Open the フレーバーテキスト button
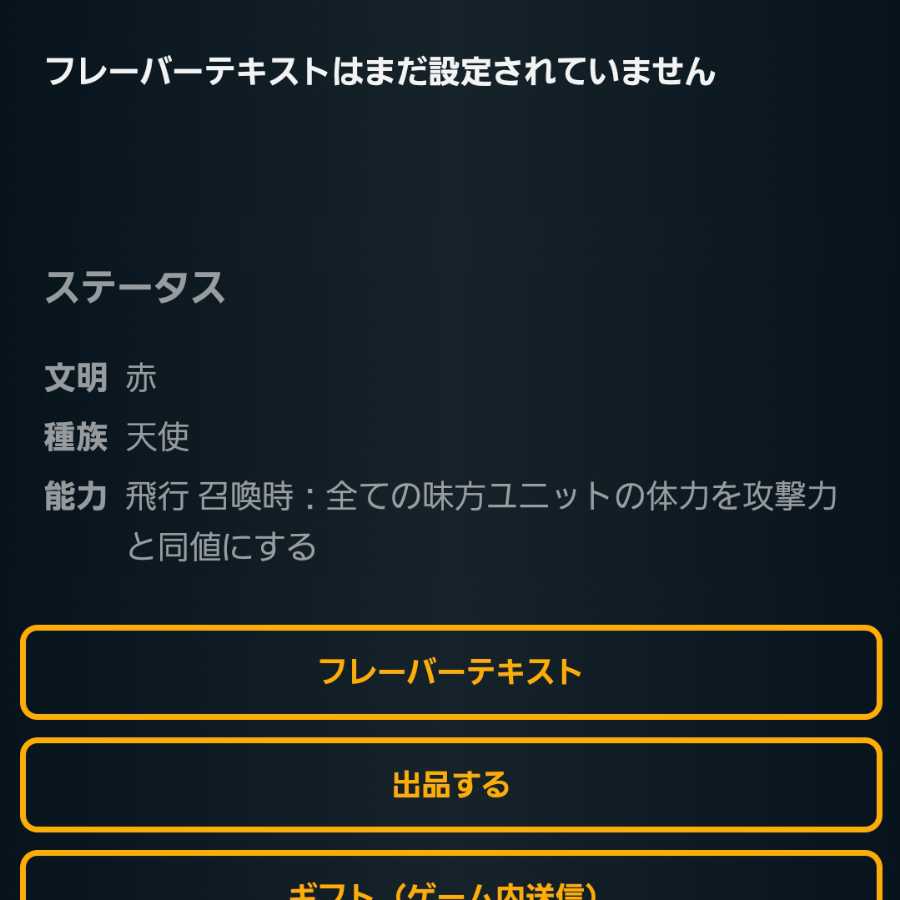The width and height of the screenshot is (900, 900). 450,672
